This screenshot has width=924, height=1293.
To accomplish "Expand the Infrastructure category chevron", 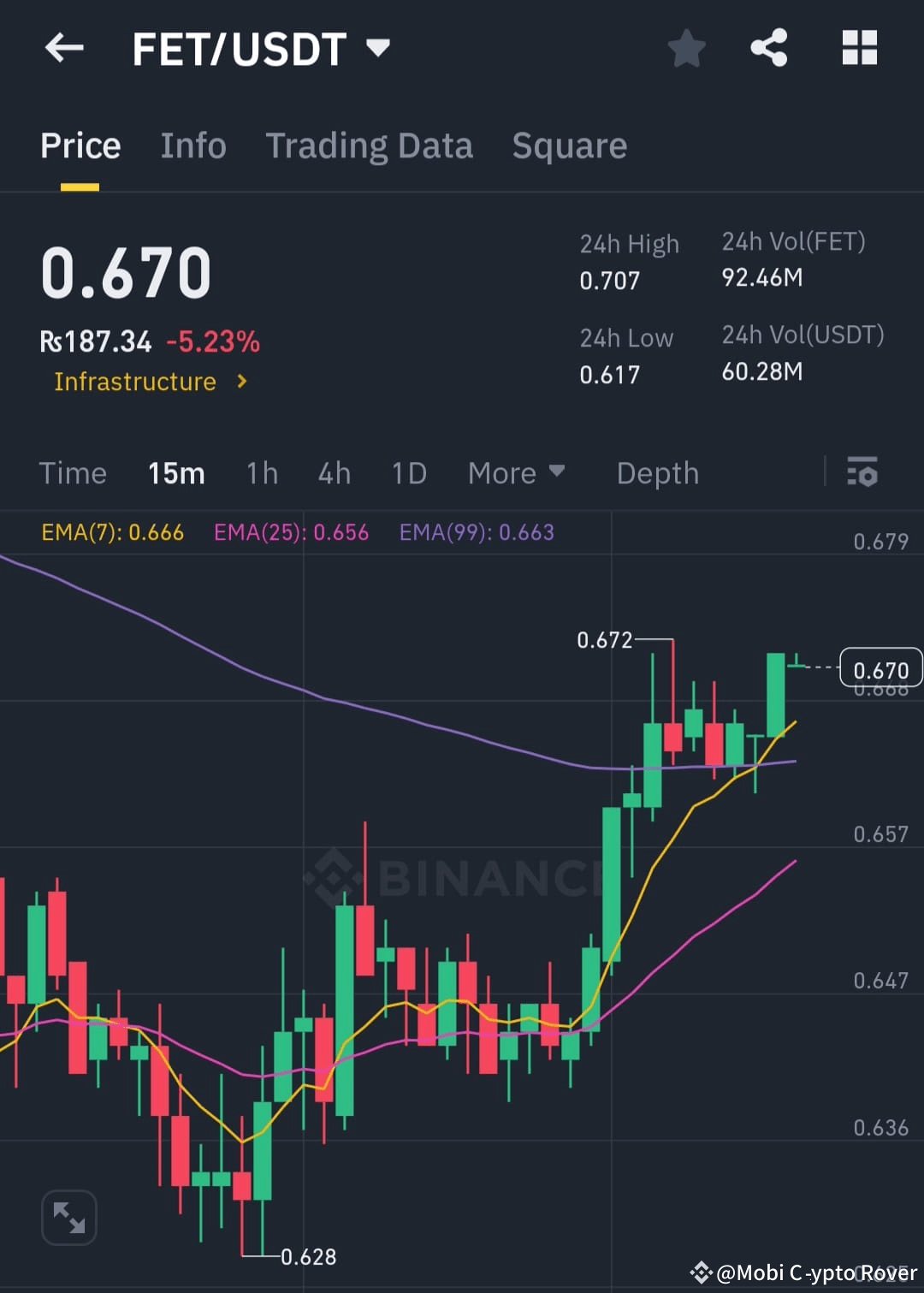I will (242, 382).
